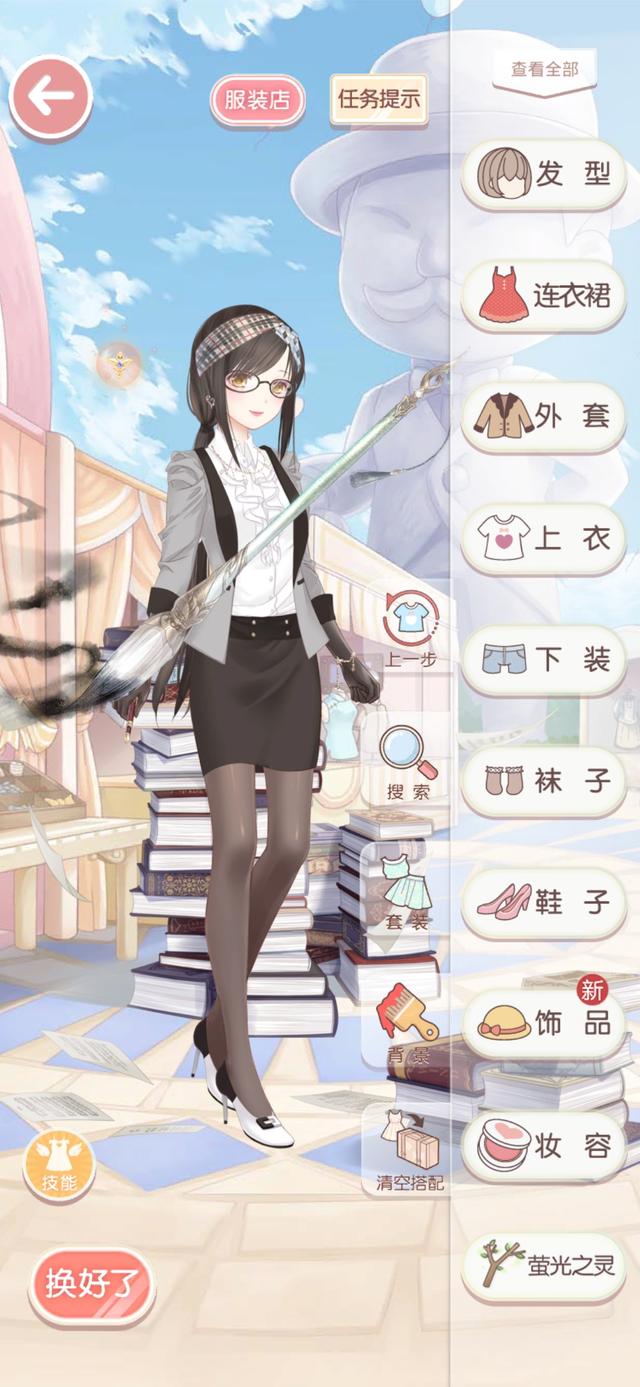
Task: Open the 服装店 clothing shop
Action: point(257,101)
